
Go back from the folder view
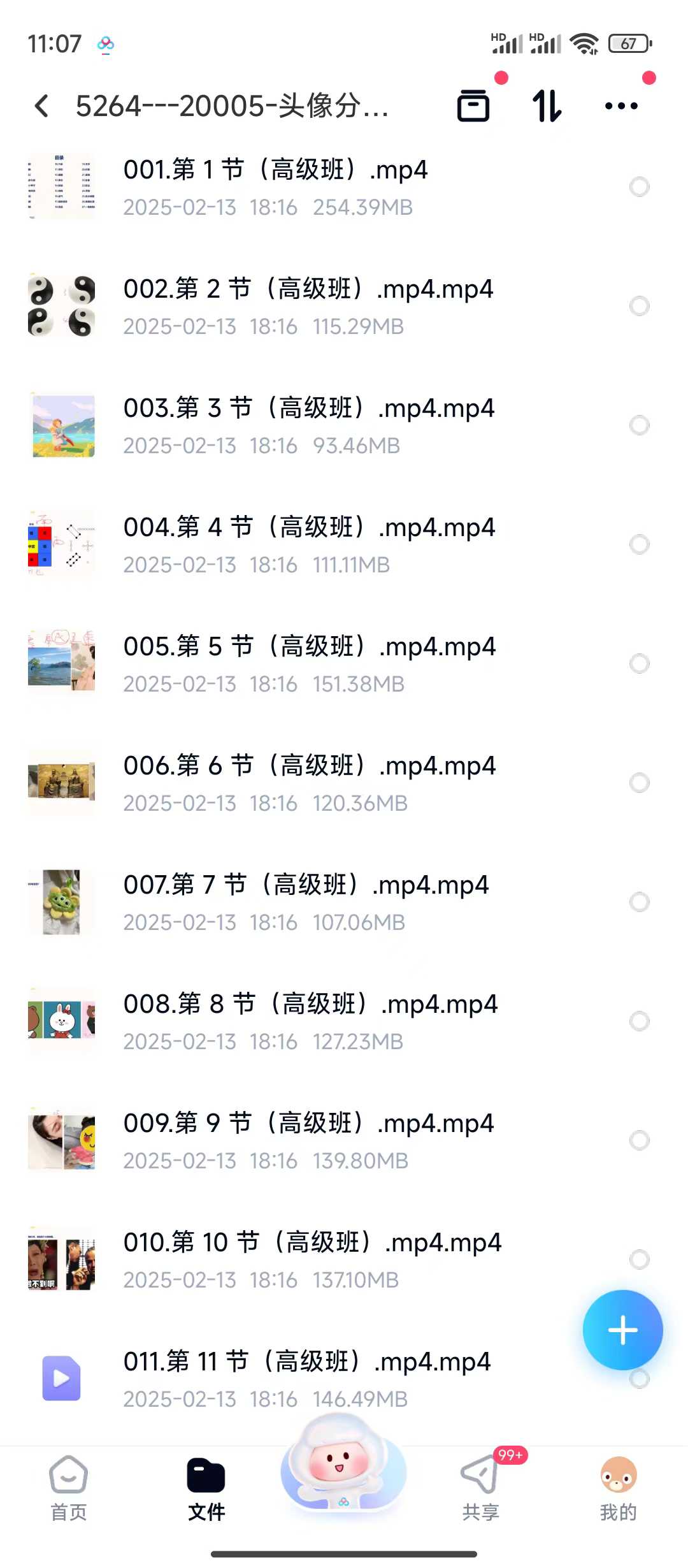42,106
